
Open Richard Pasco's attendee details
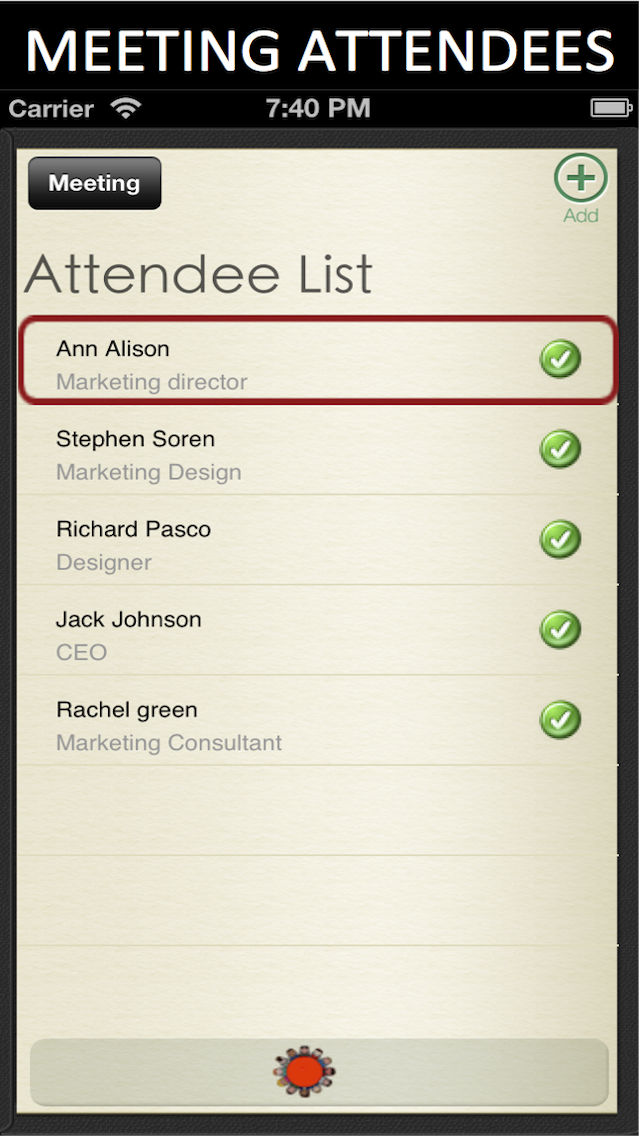pyautogui.click(x=250, y=543)
